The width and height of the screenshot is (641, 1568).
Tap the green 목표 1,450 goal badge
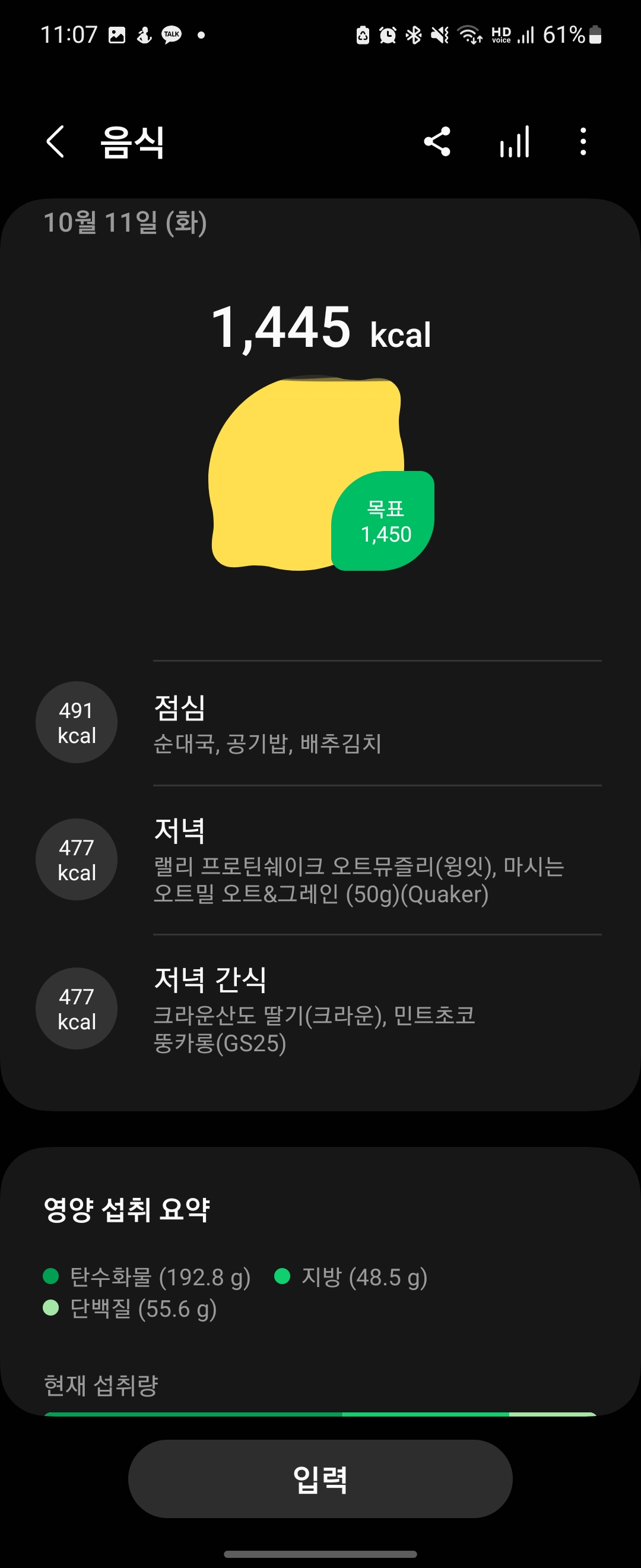pyautogui.click(x=384, y=520)
